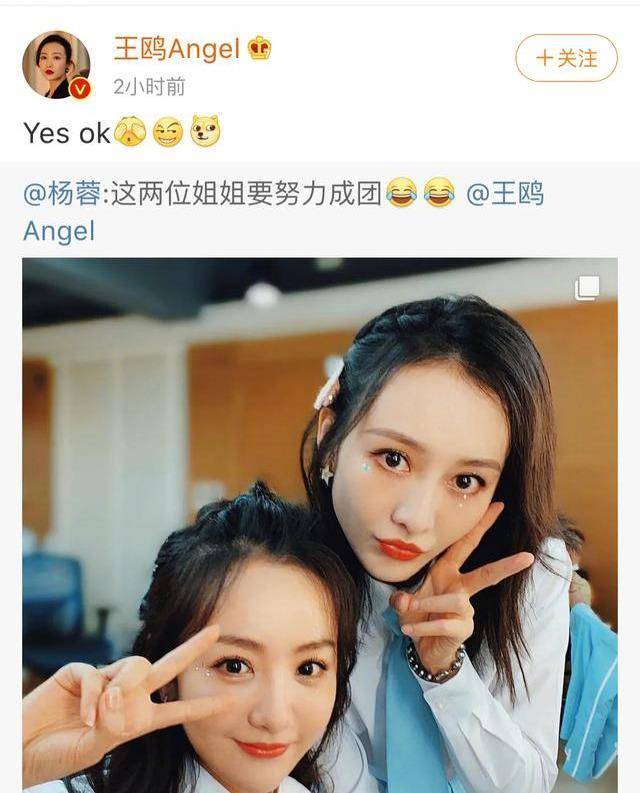This screenshot has width=640, height=793.
Task: Follow this account with +关注 button
Action: (x=566, y=58)
